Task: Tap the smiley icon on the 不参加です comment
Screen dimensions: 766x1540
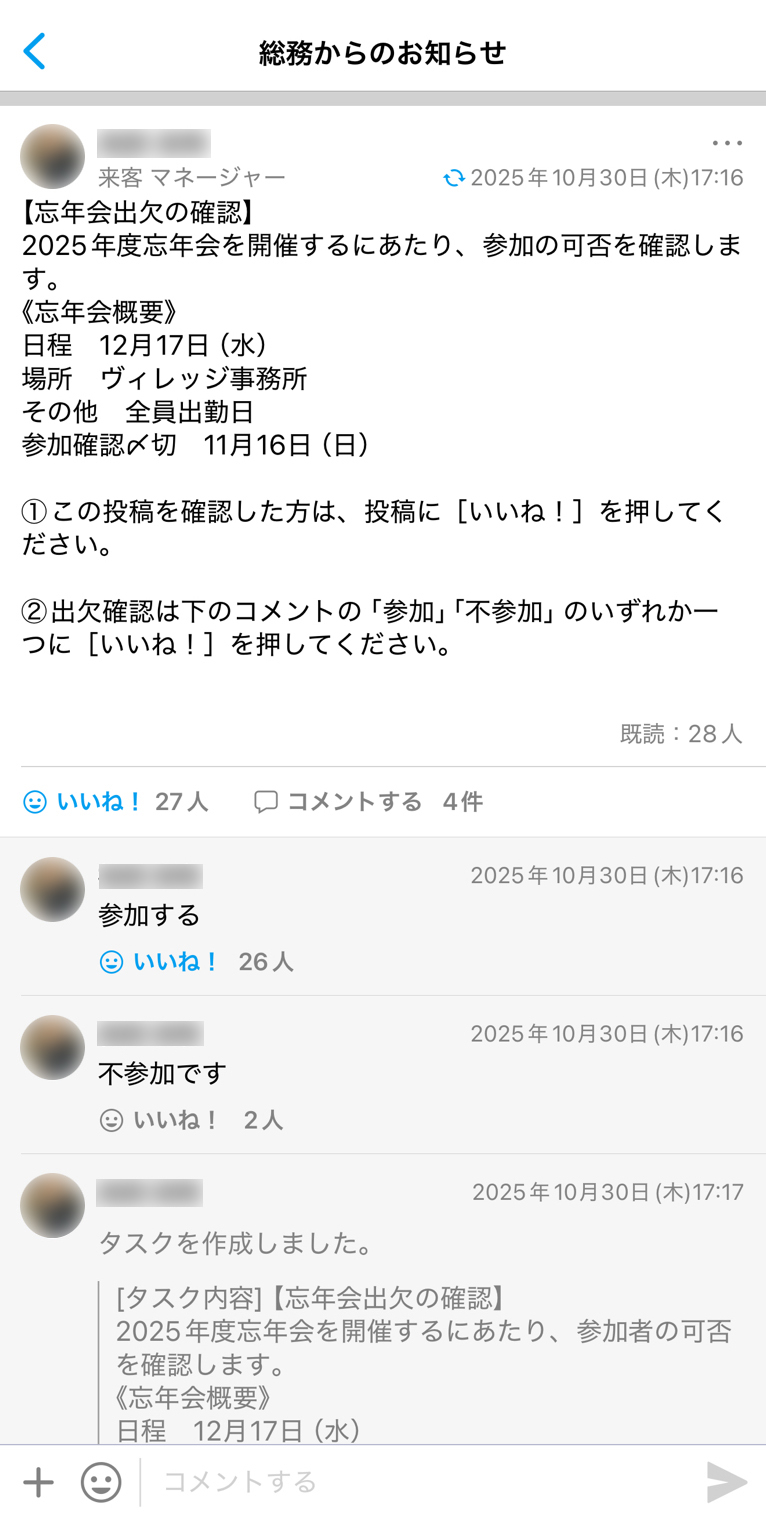Action: coord(113,1119)
